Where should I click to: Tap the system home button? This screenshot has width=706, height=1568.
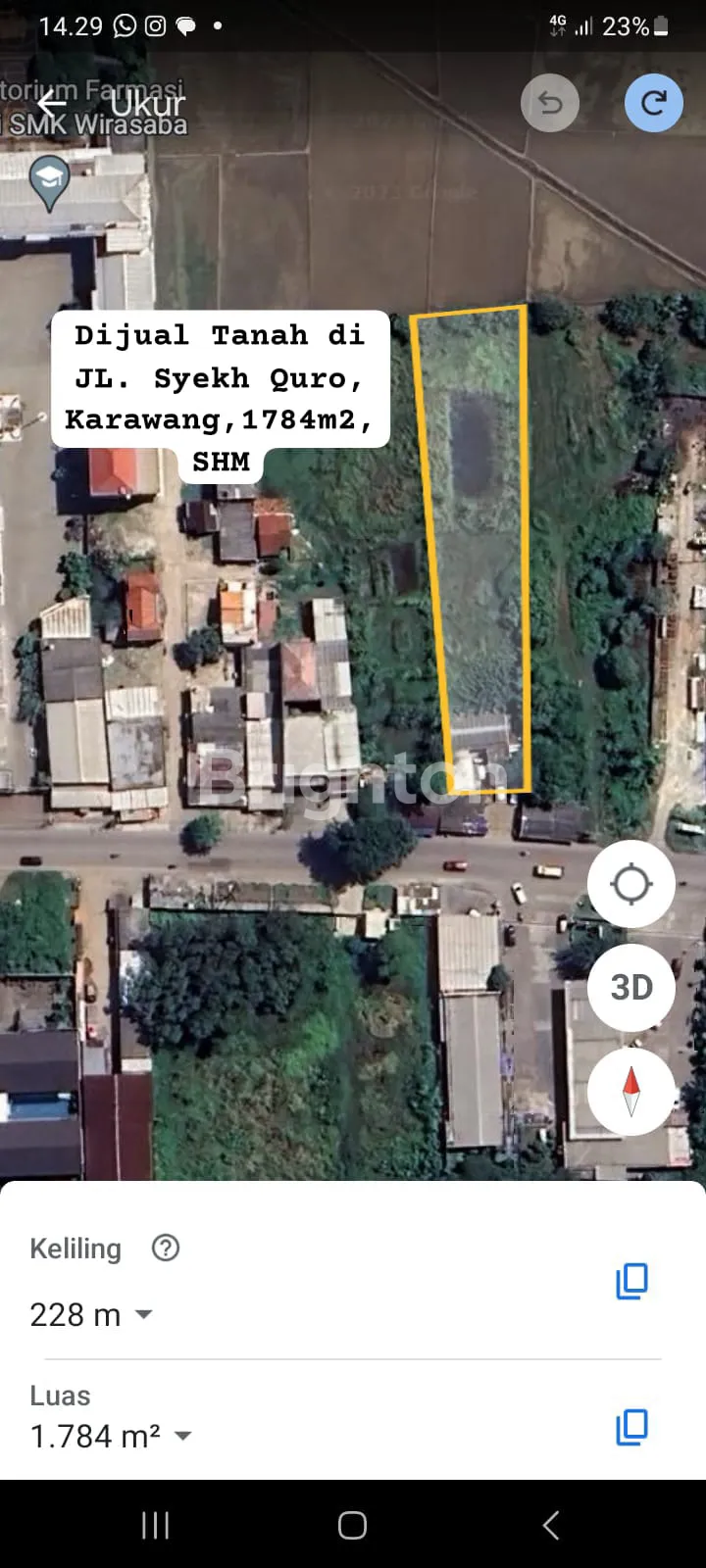[x=352, y=1525]
